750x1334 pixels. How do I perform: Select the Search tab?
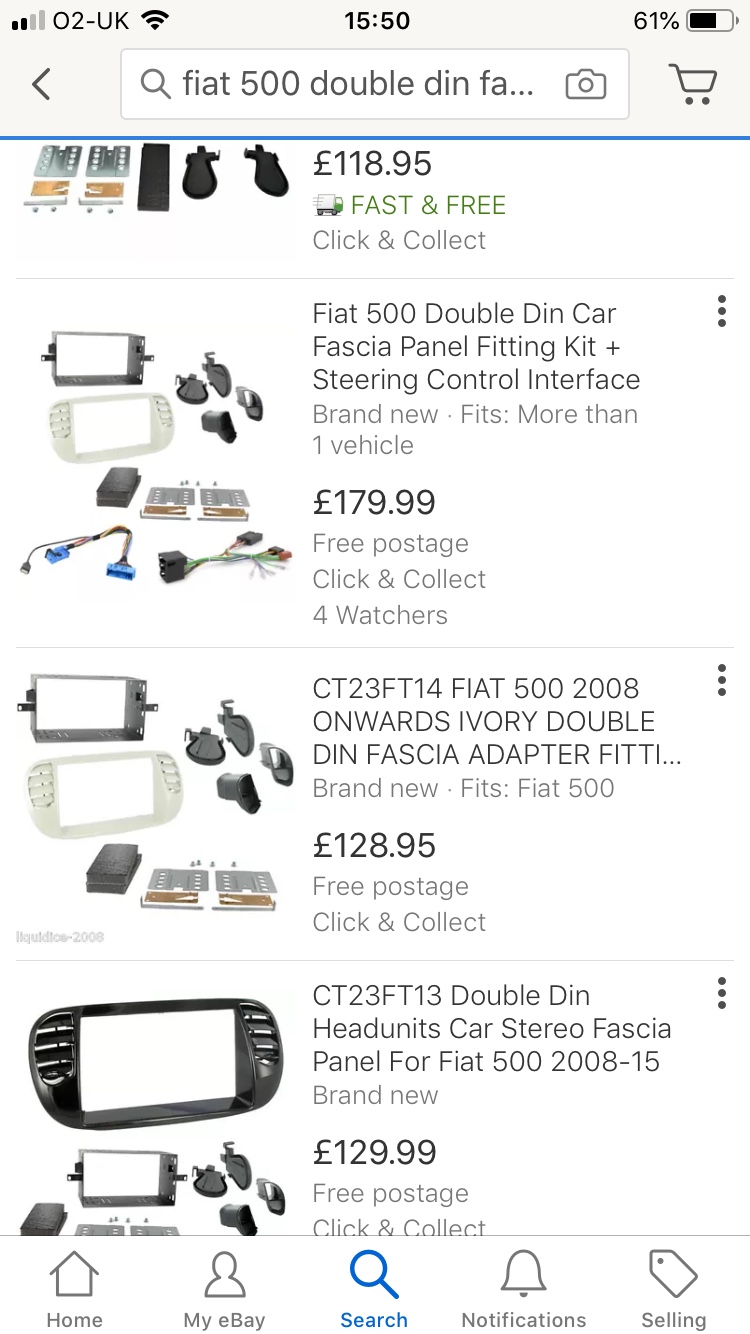click(374, 1290)
